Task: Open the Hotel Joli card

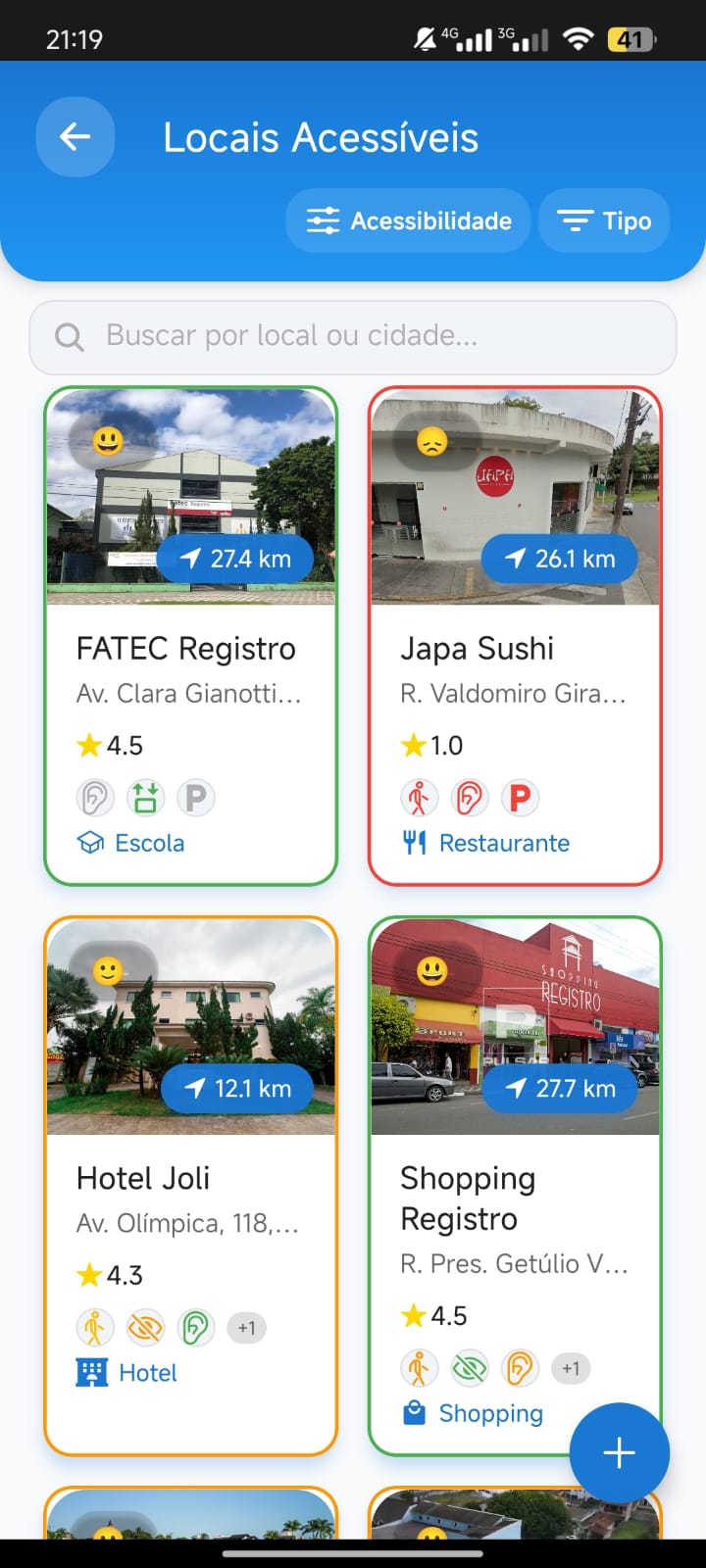Action: click(191, 1186)
